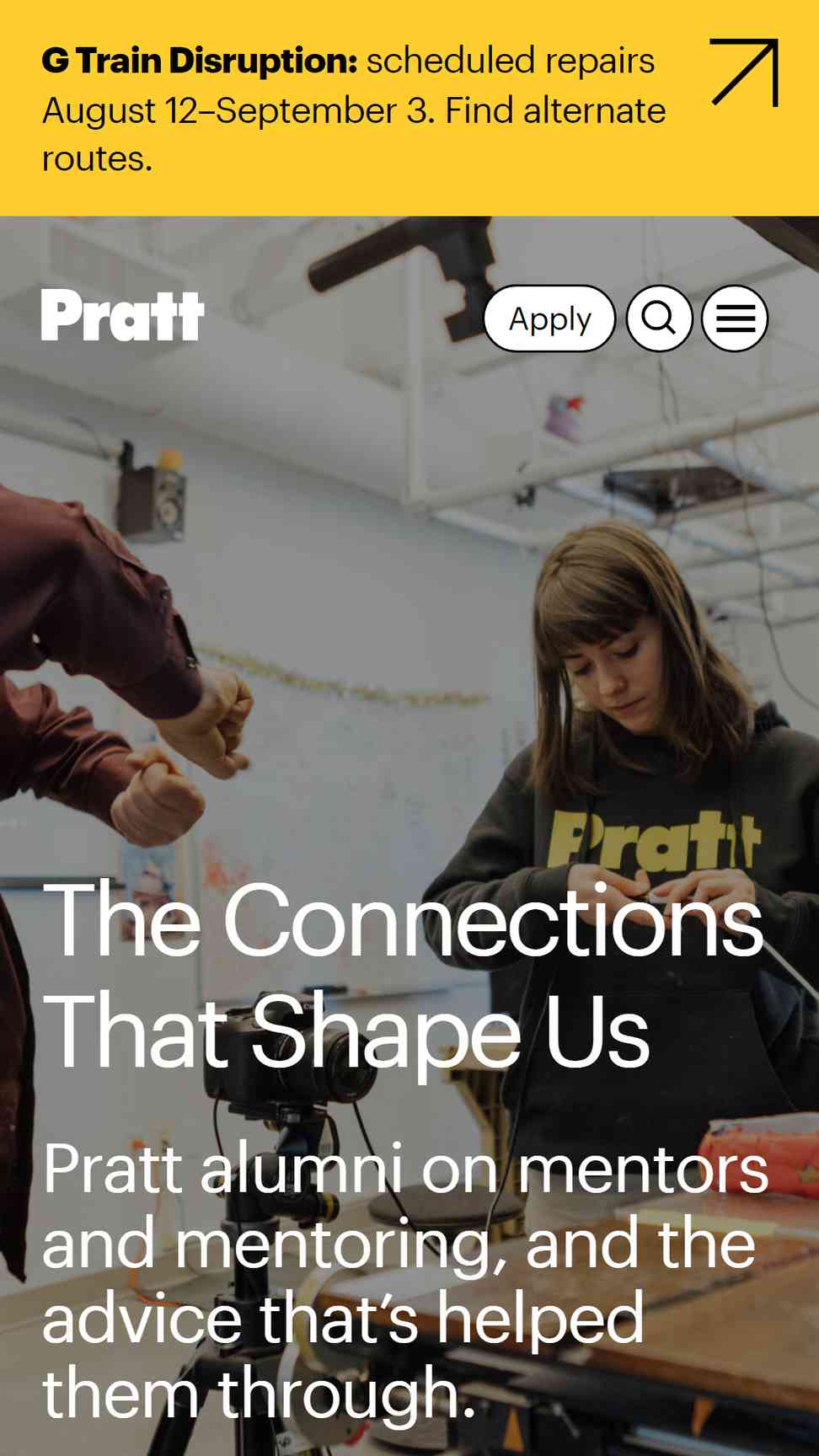Open the hamburger menu

[735, 318]
